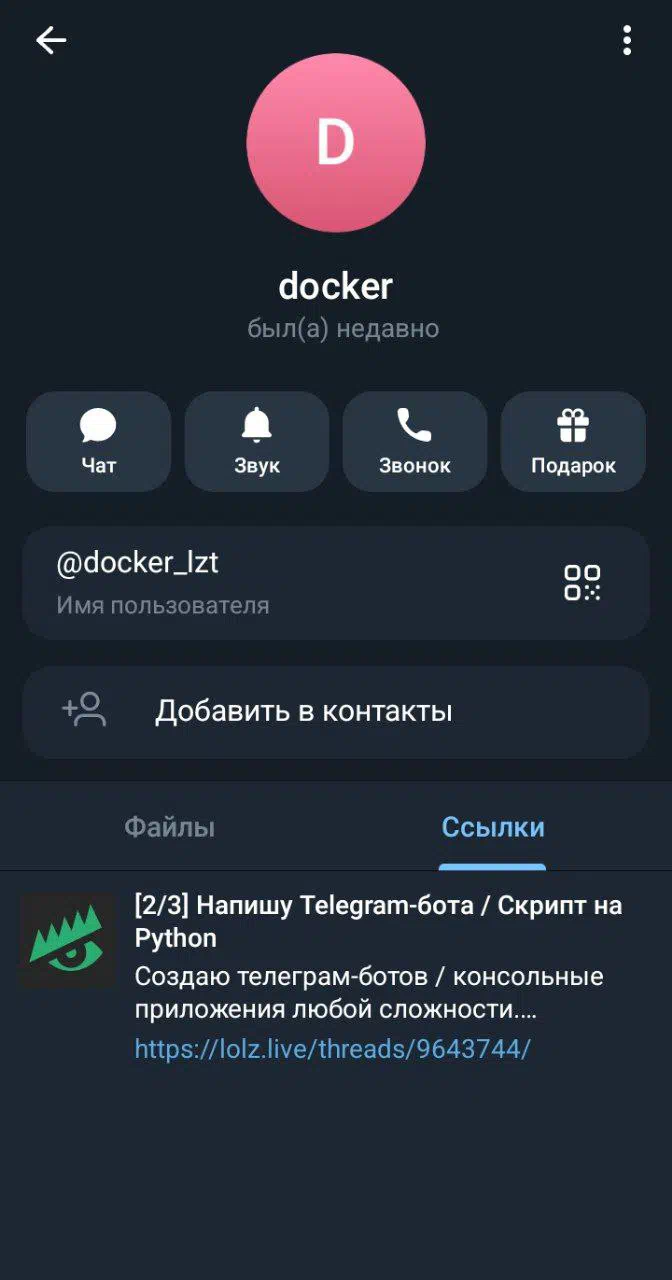
Task: Show the QR code for this profile
Action: tap(582, 582)
